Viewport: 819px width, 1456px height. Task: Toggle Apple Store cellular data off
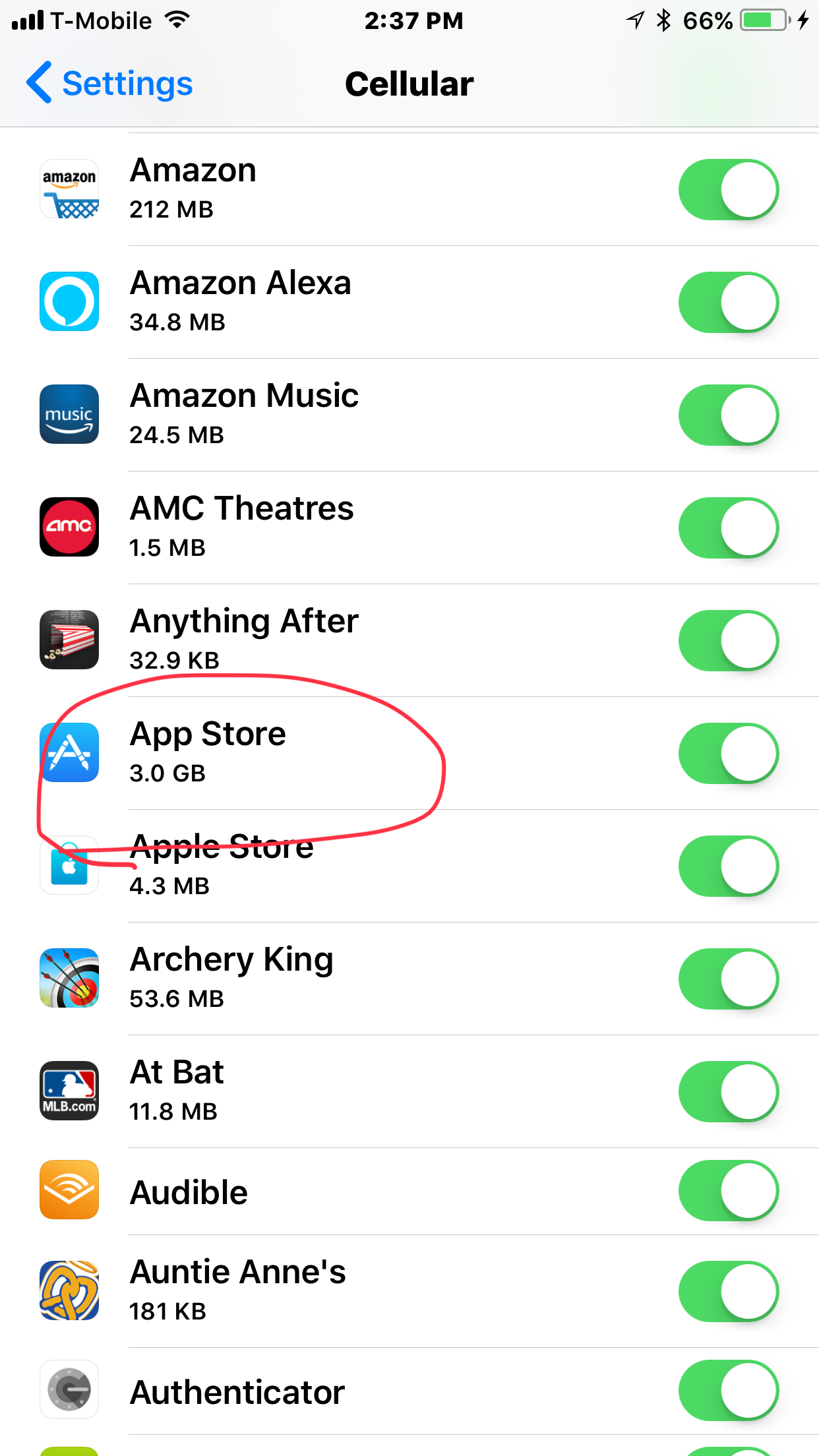coord(729,866)
